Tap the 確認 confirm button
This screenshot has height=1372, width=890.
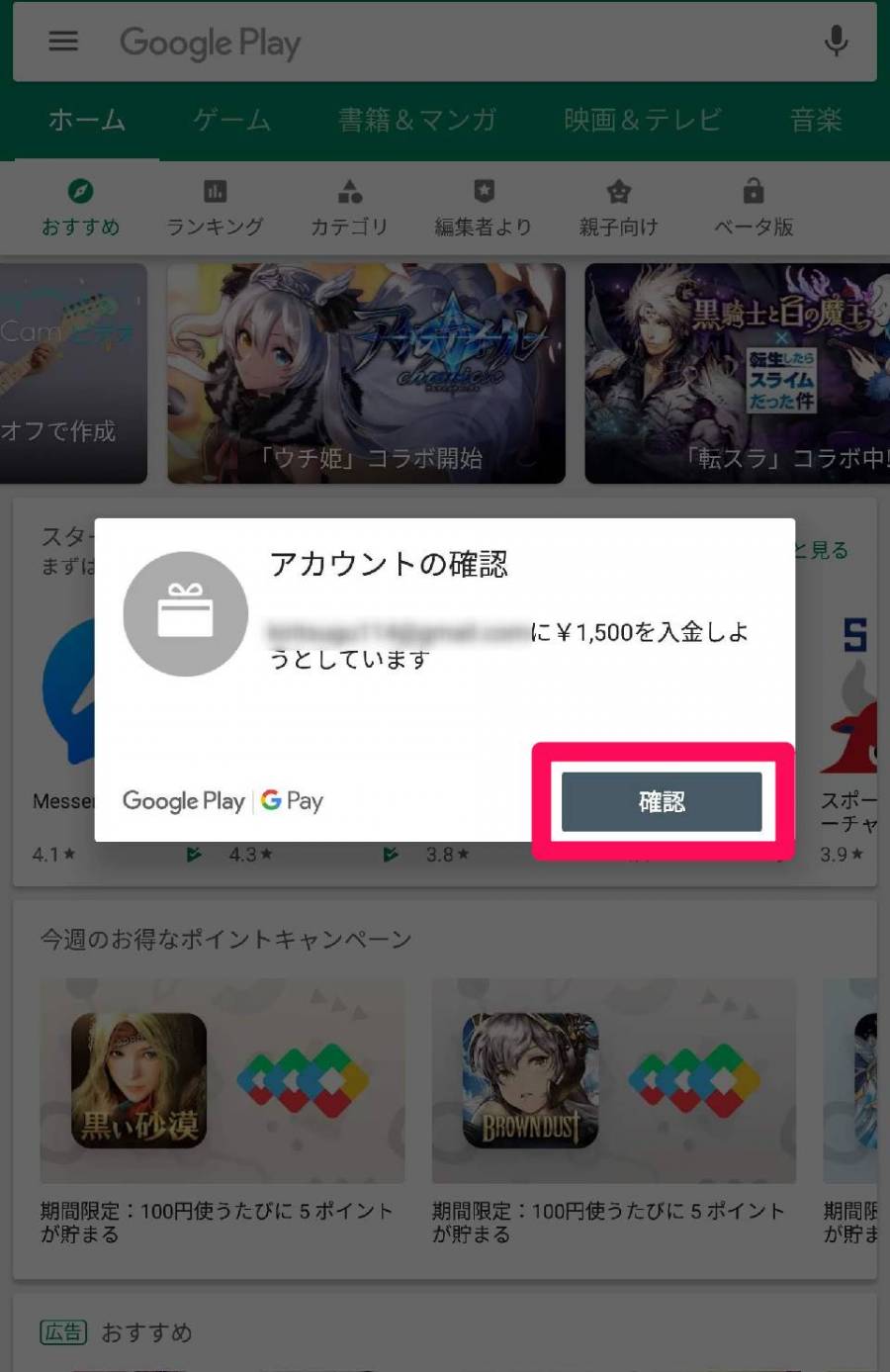click(x=662, y=801)
